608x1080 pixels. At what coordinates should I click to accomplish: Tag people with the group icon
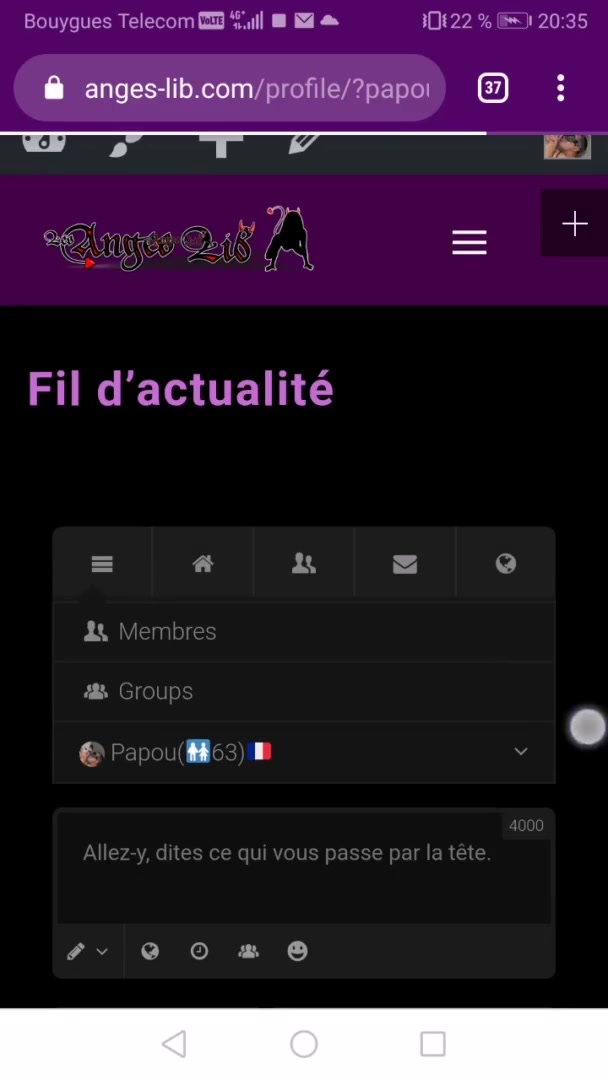[248, 952]
